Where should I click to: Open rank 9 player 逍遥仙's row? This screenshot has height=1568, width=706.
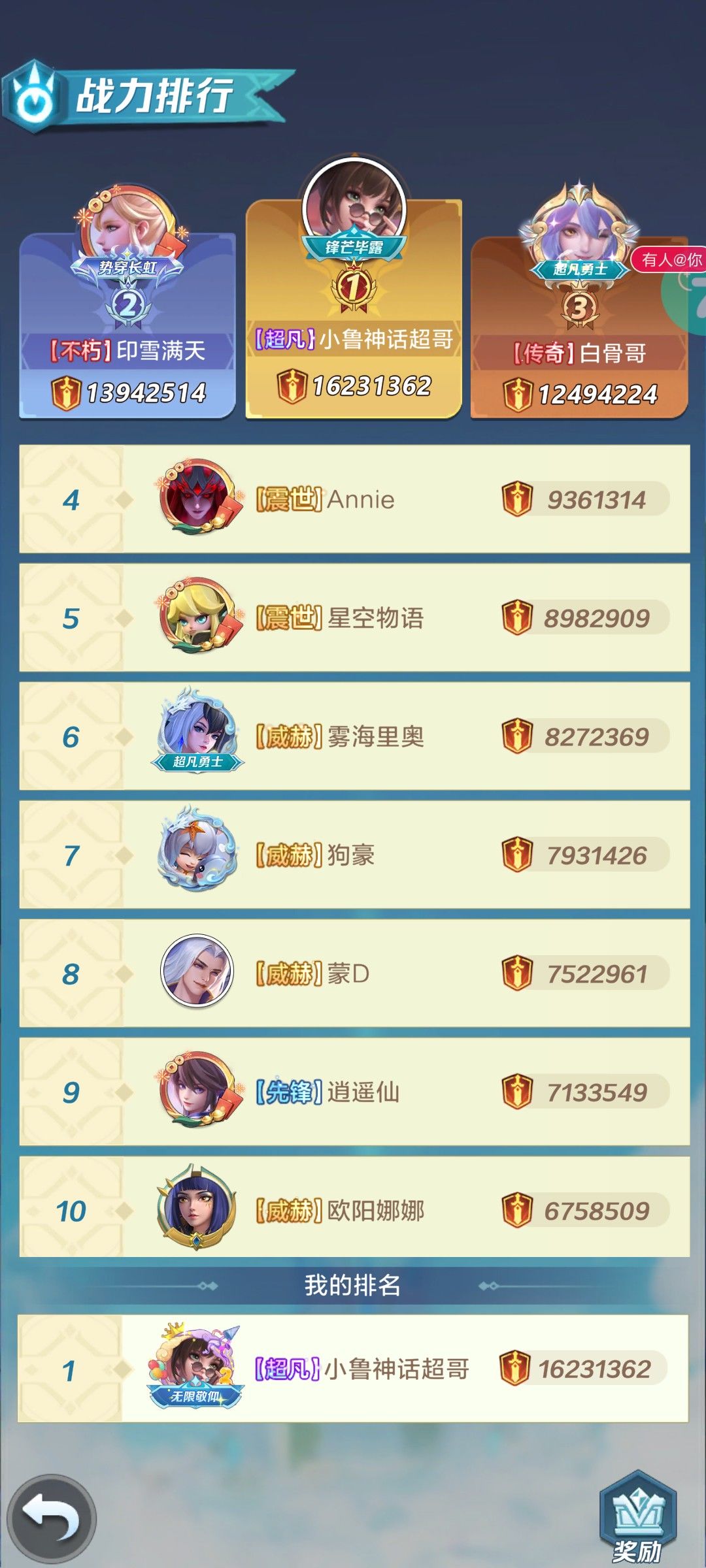click(354, 1092)
